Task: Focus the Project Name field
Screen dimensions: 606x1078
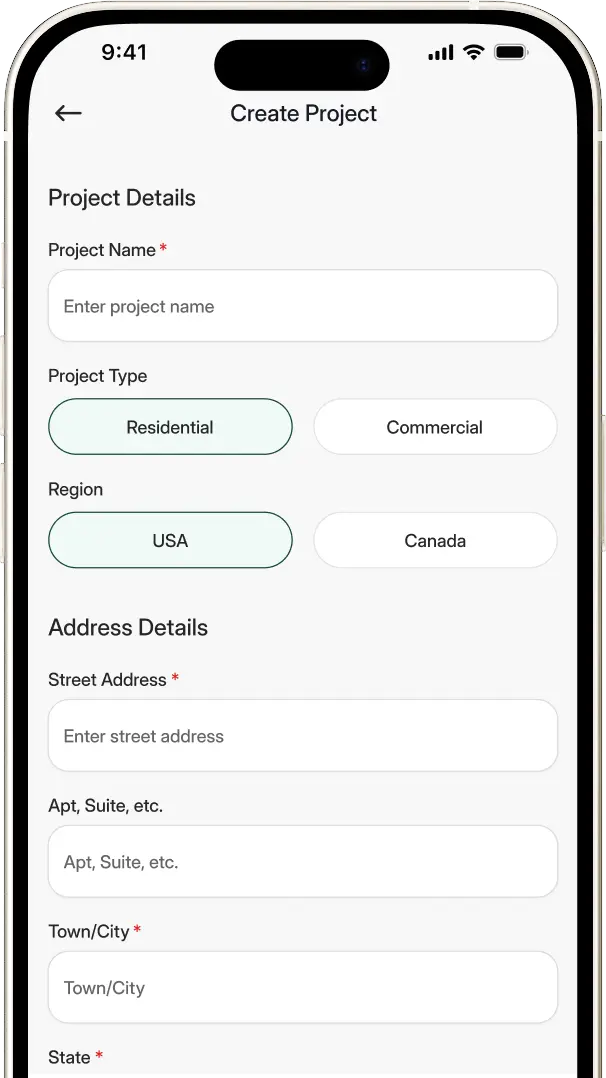Action: [302, 306]
